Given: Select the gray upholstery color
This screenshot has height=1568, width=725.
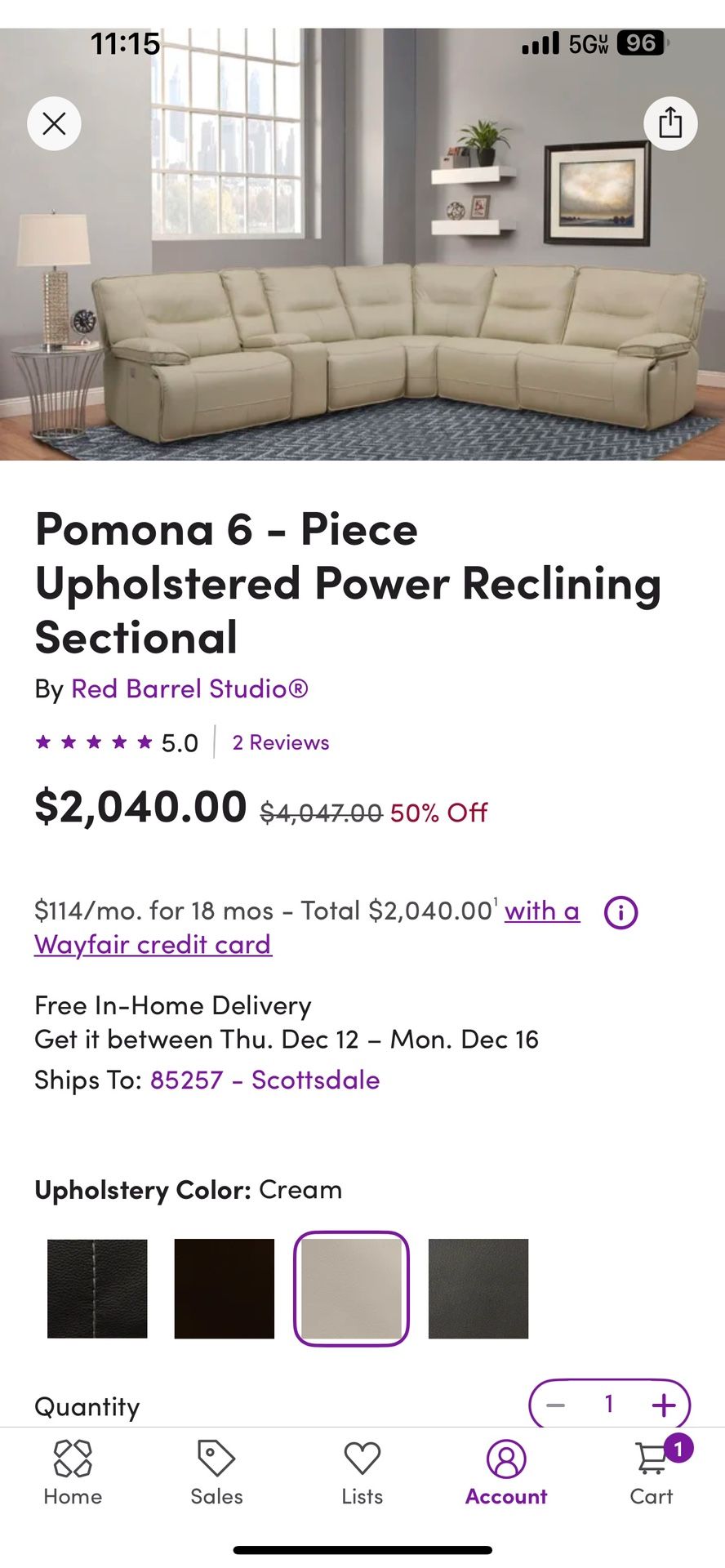Looking at the screenshot, I should pos(478,1289).
